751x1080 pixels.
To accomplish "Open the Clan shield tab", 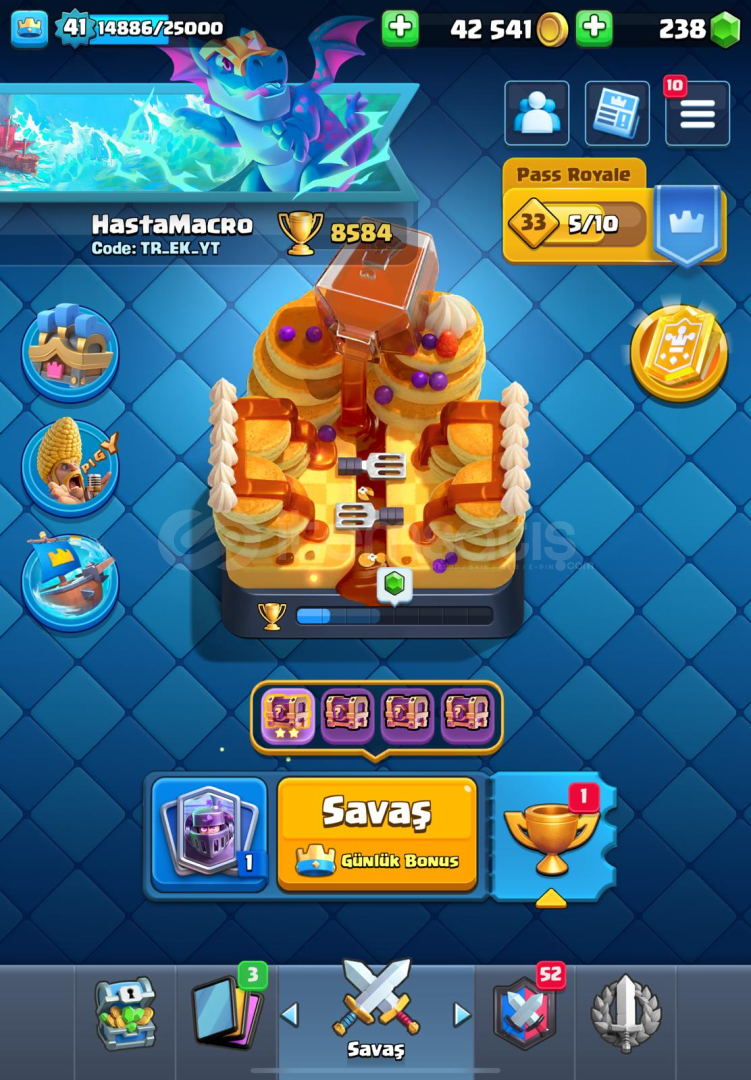I will 524,1013.
